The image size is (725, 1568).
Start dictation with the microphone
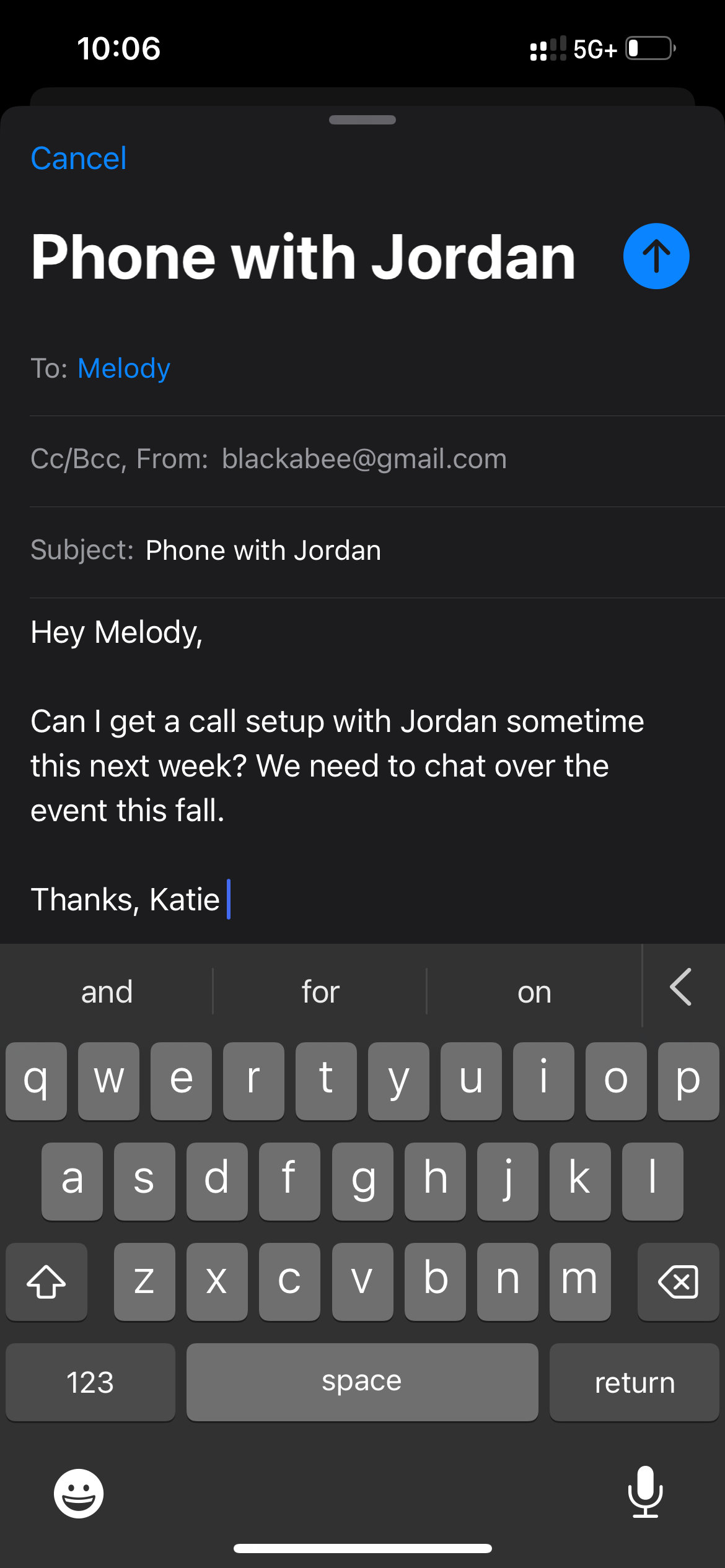[x=646, y=1492]
